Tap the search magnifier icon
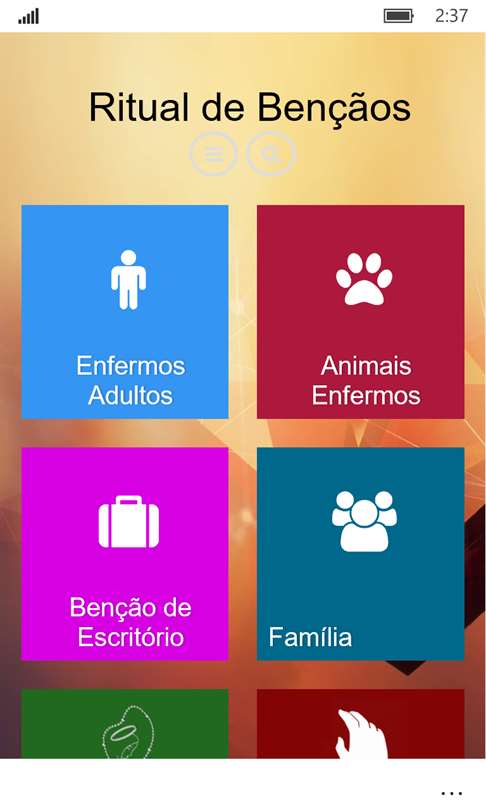486x810 pixels. [271, 154]
